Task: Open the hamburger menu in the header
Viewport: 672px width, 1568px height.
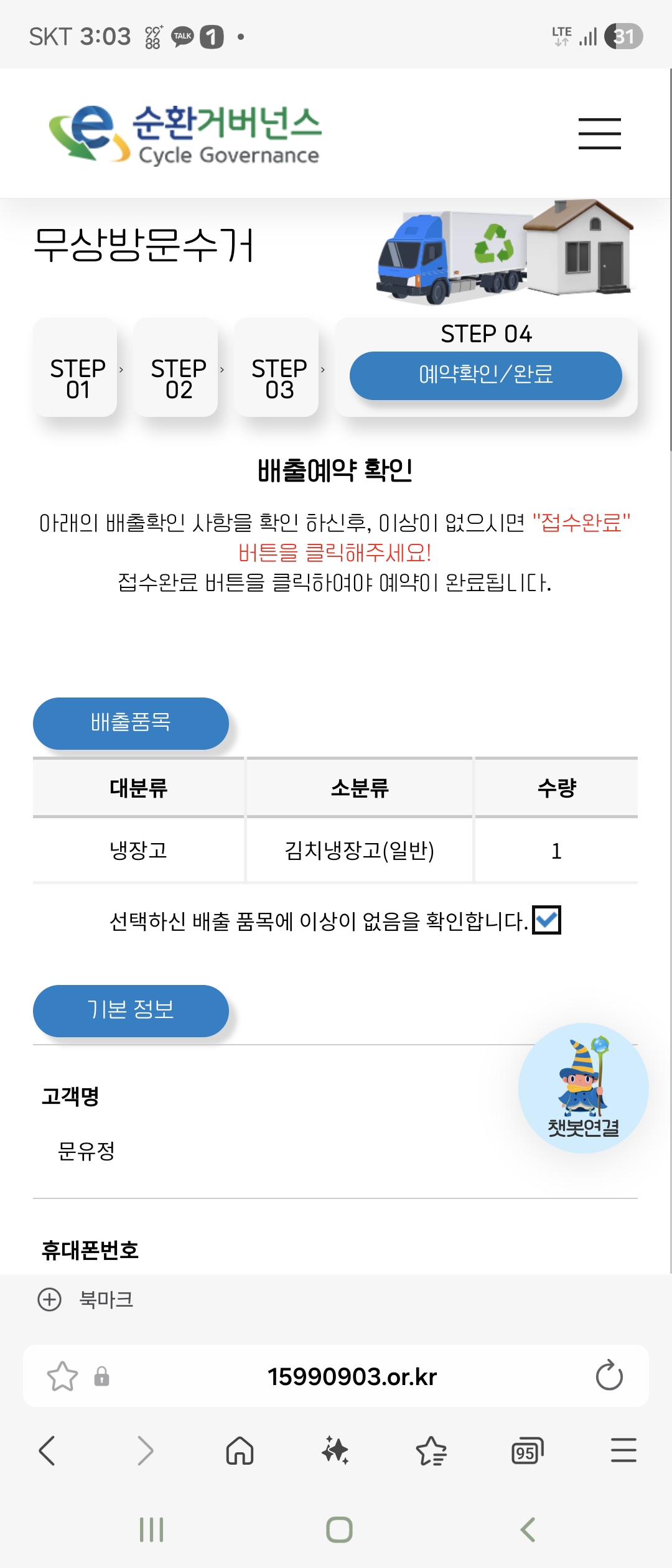Action: click(599, 133)
